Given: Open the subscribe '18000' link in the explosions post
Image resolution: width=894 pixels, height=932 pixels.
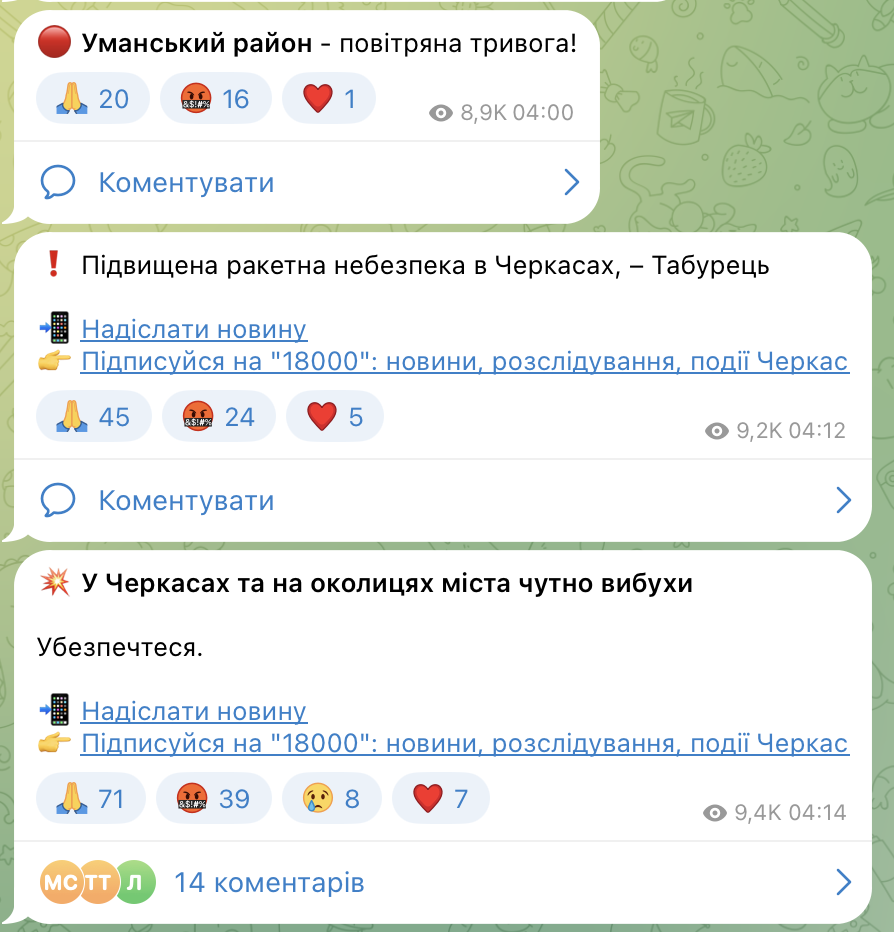Looking at the screenshot, I should [464, 743].
